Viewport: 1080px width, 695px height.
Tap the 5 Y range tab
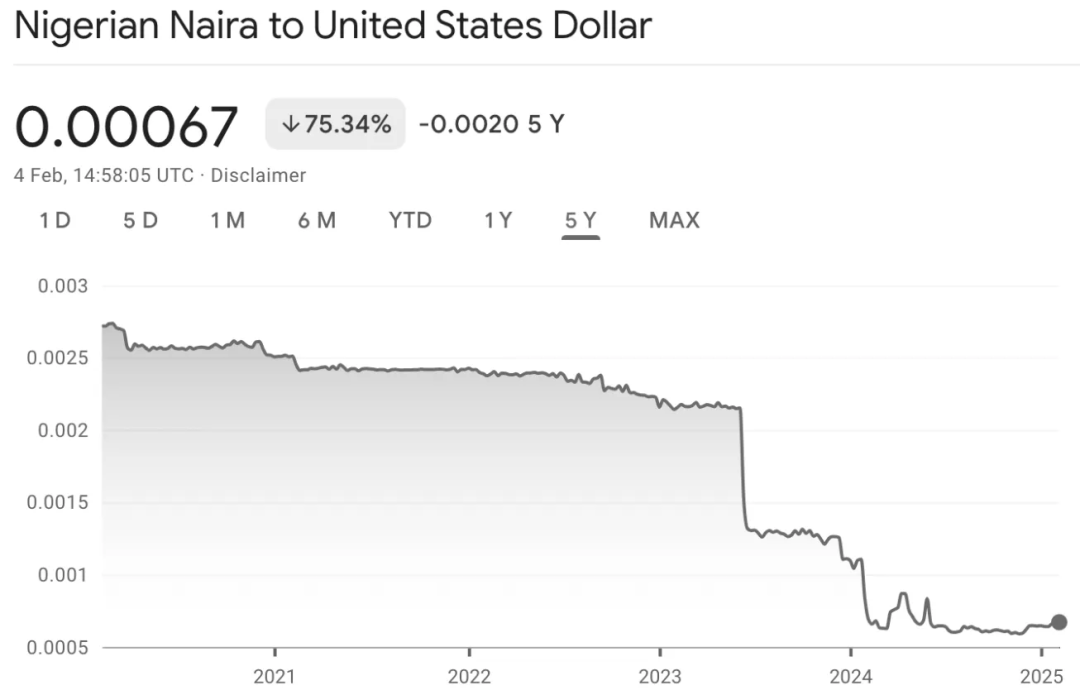(581, 220)
